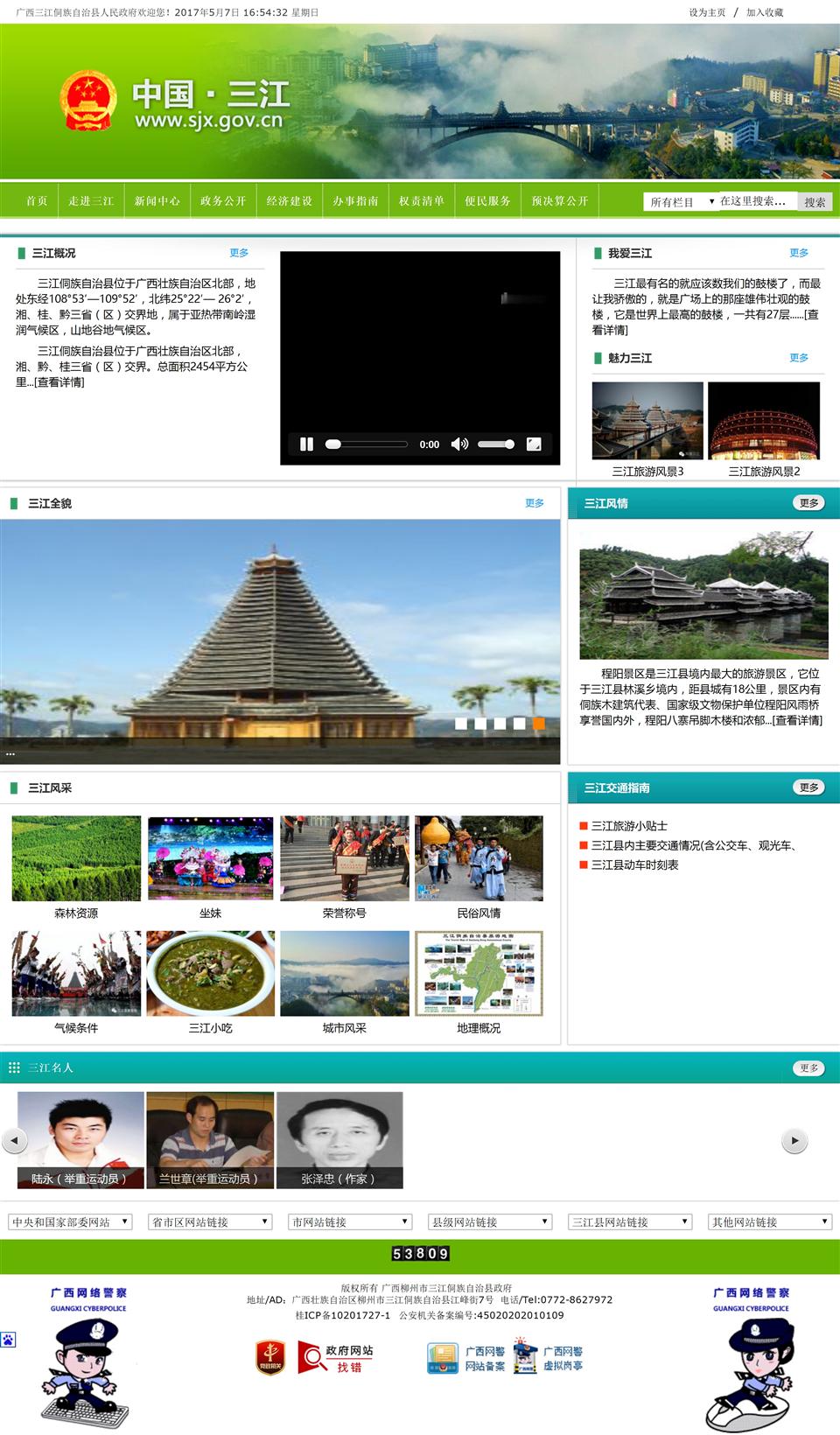Enter fullscreen on the video
This screenshot has width=840, height=1435.
(x=534, y=444)
